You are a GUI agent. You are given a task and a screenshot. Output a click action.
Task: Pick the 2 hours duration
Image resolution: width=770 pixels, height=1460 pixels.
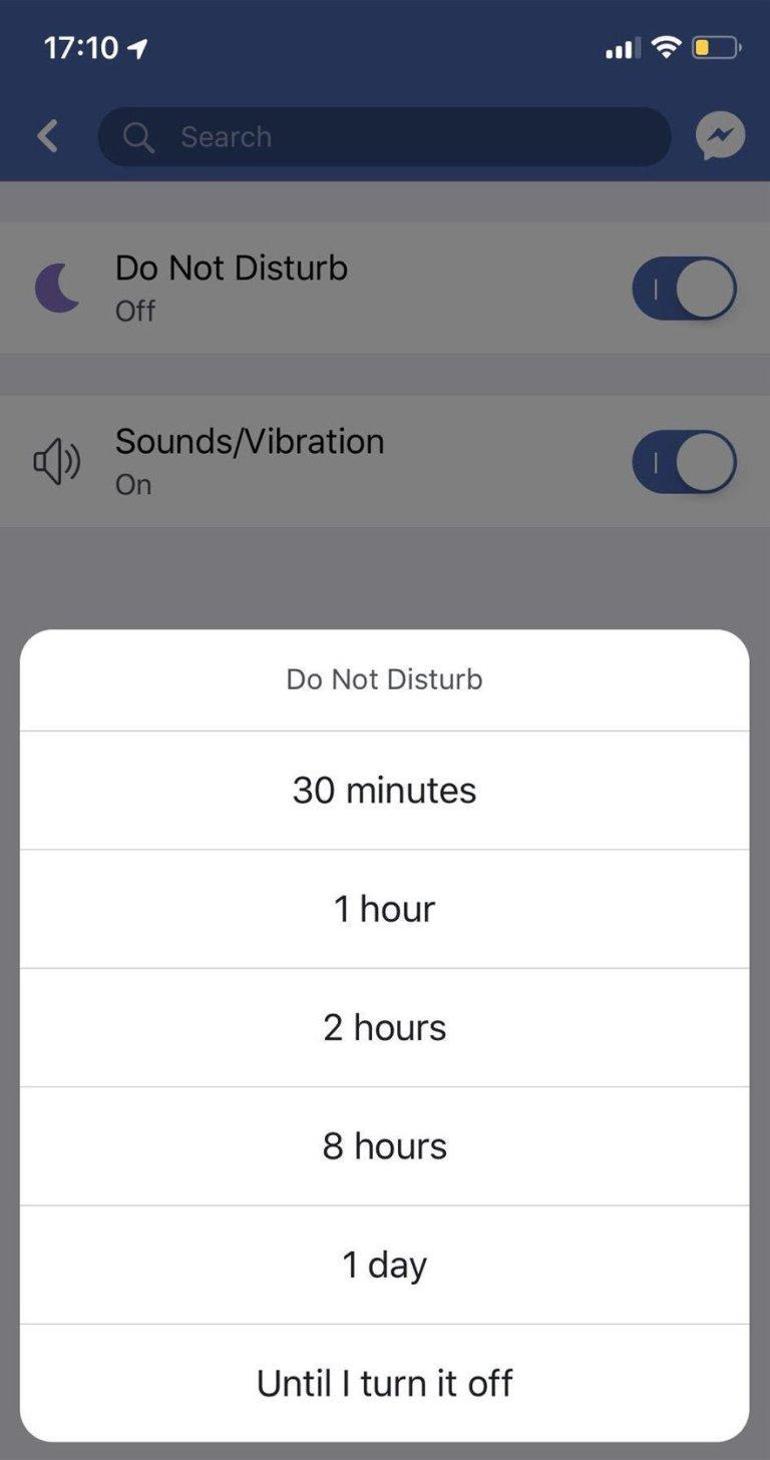pos(384,1027)
